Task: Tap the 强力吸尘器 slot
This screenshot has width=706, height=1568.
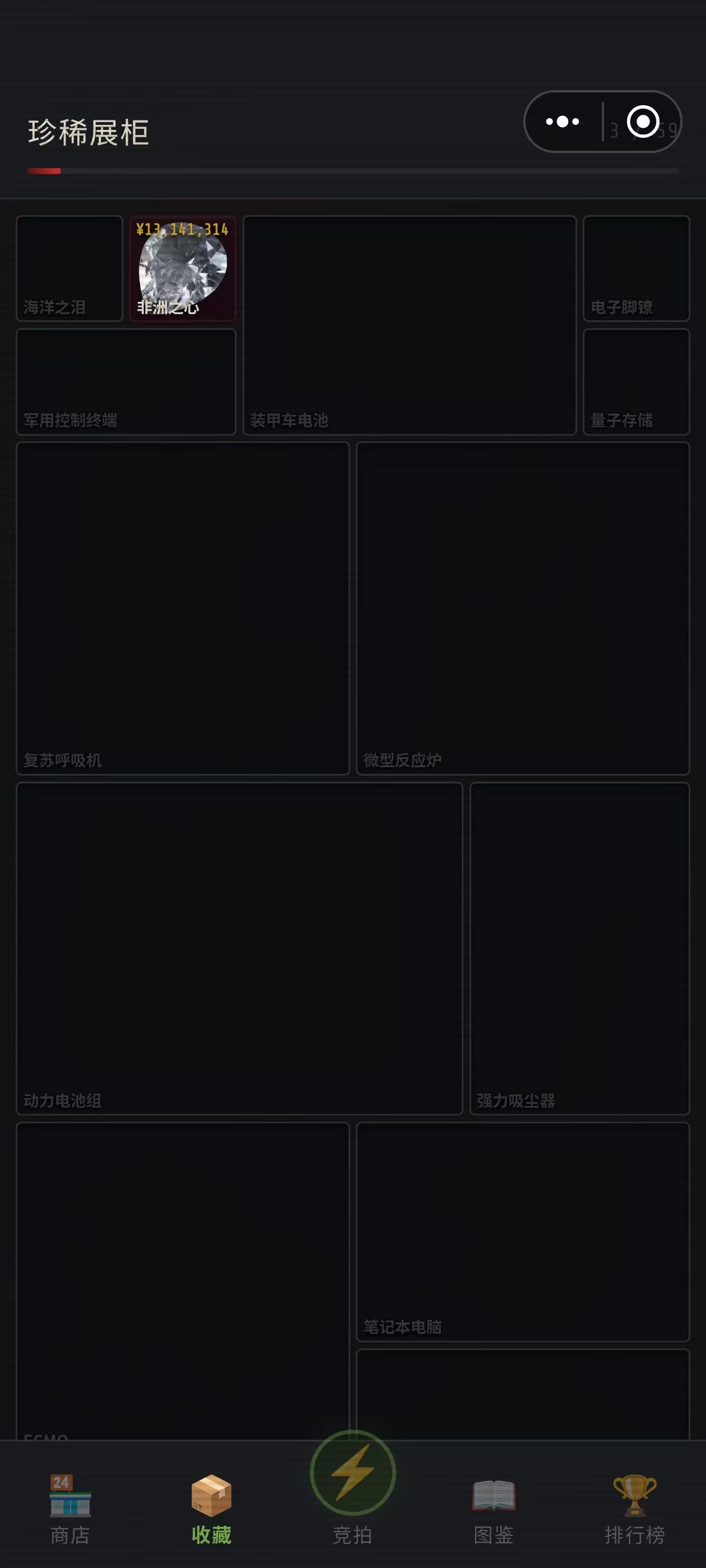Action: pos(579,948)
